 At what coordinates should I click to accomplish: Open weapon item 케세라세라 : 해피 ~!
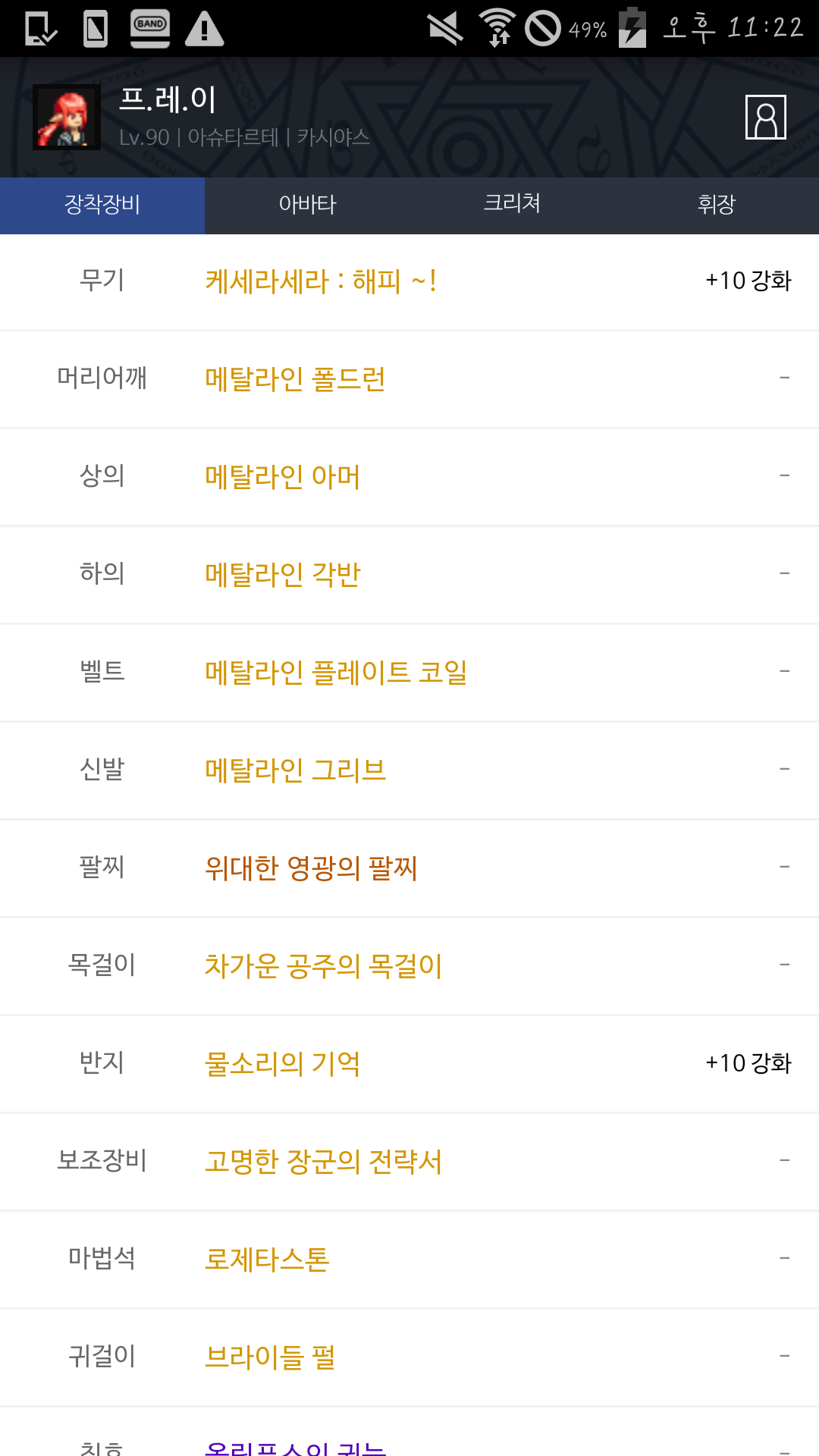321,281
